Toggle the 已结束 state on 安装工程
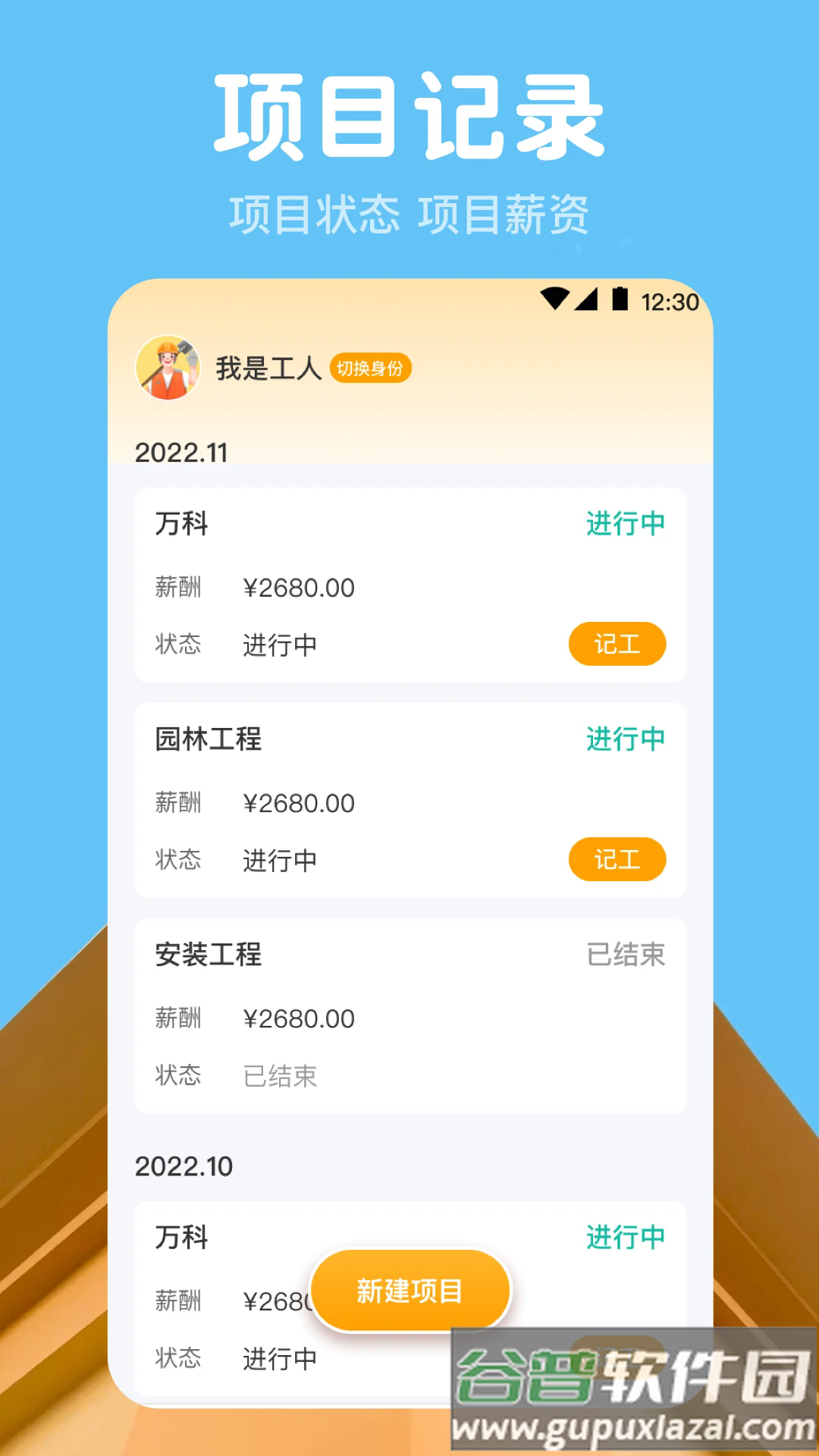The width and height of the screenshot is (819, 1456). pos(626,955)
